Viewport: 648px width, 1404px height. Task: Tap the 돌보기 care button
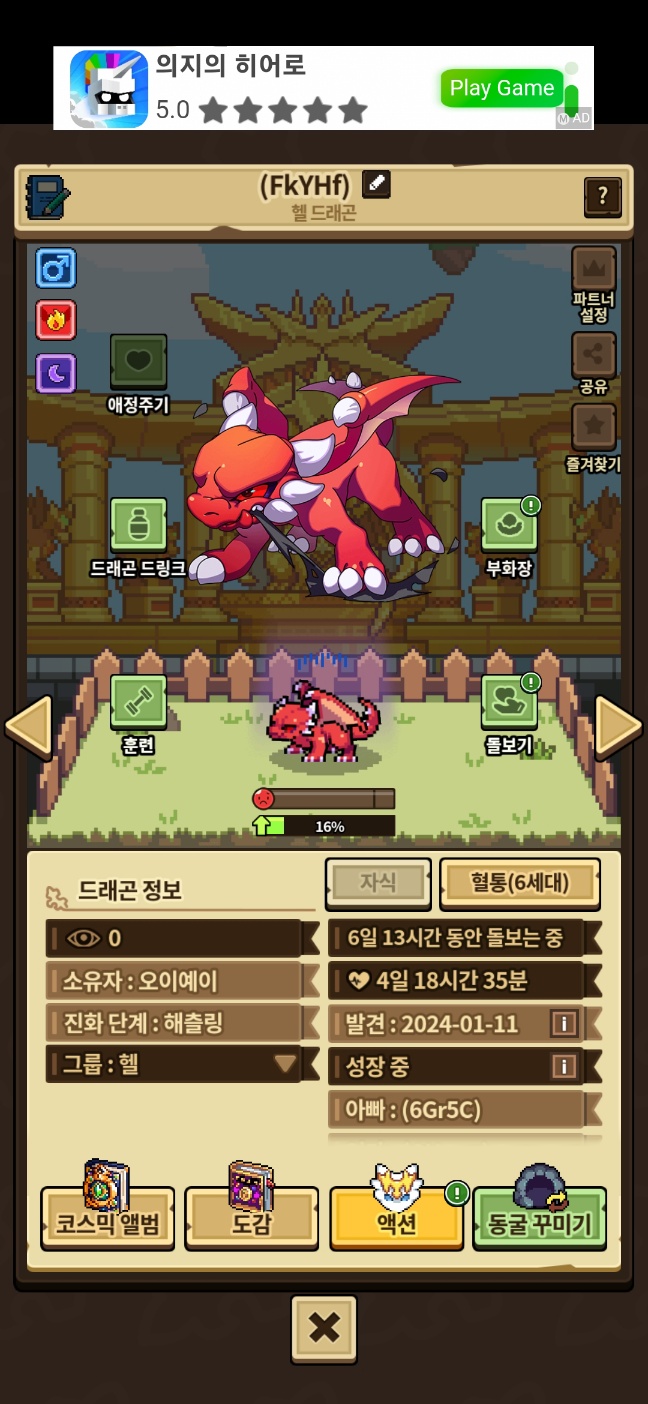509,702
